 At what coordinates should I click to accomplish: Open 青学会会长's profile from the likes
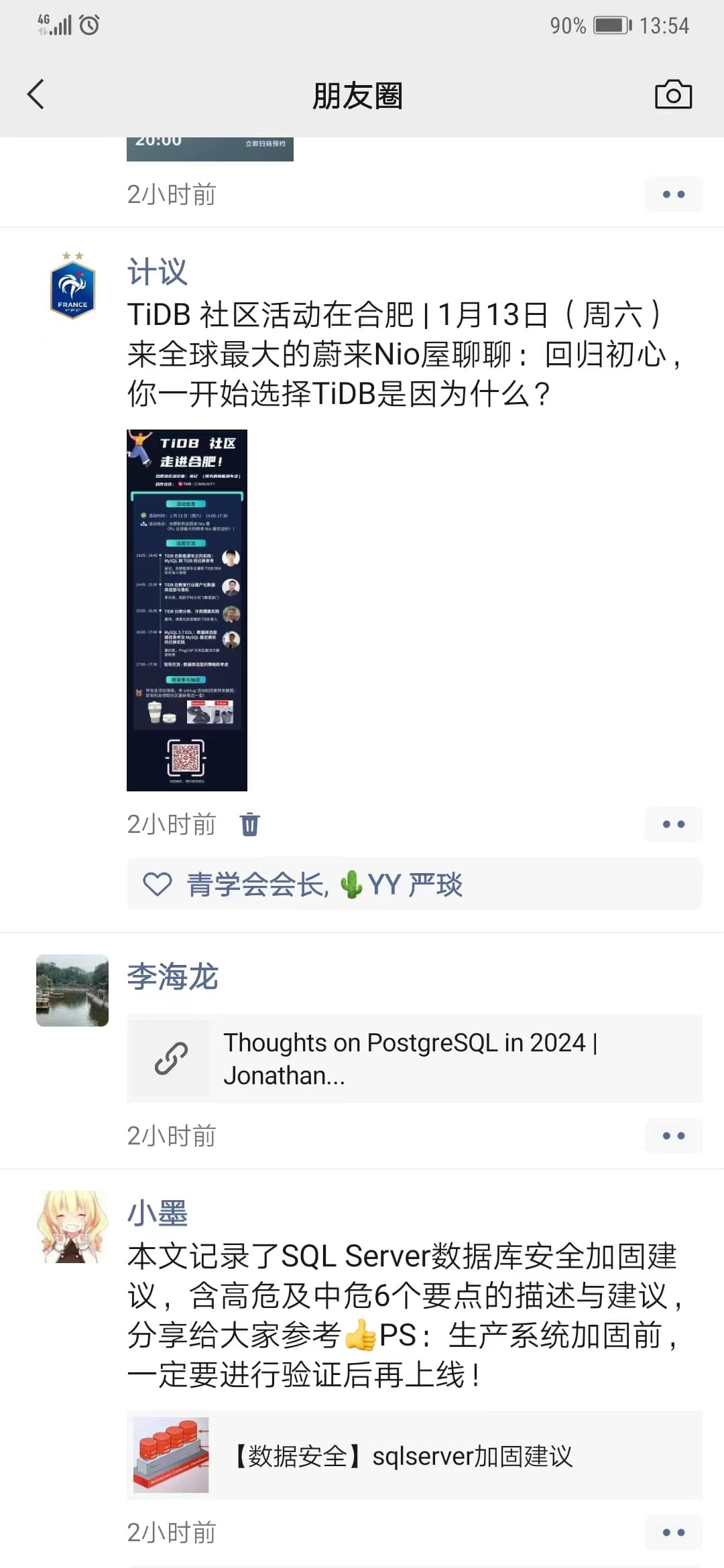pos(256,885)
